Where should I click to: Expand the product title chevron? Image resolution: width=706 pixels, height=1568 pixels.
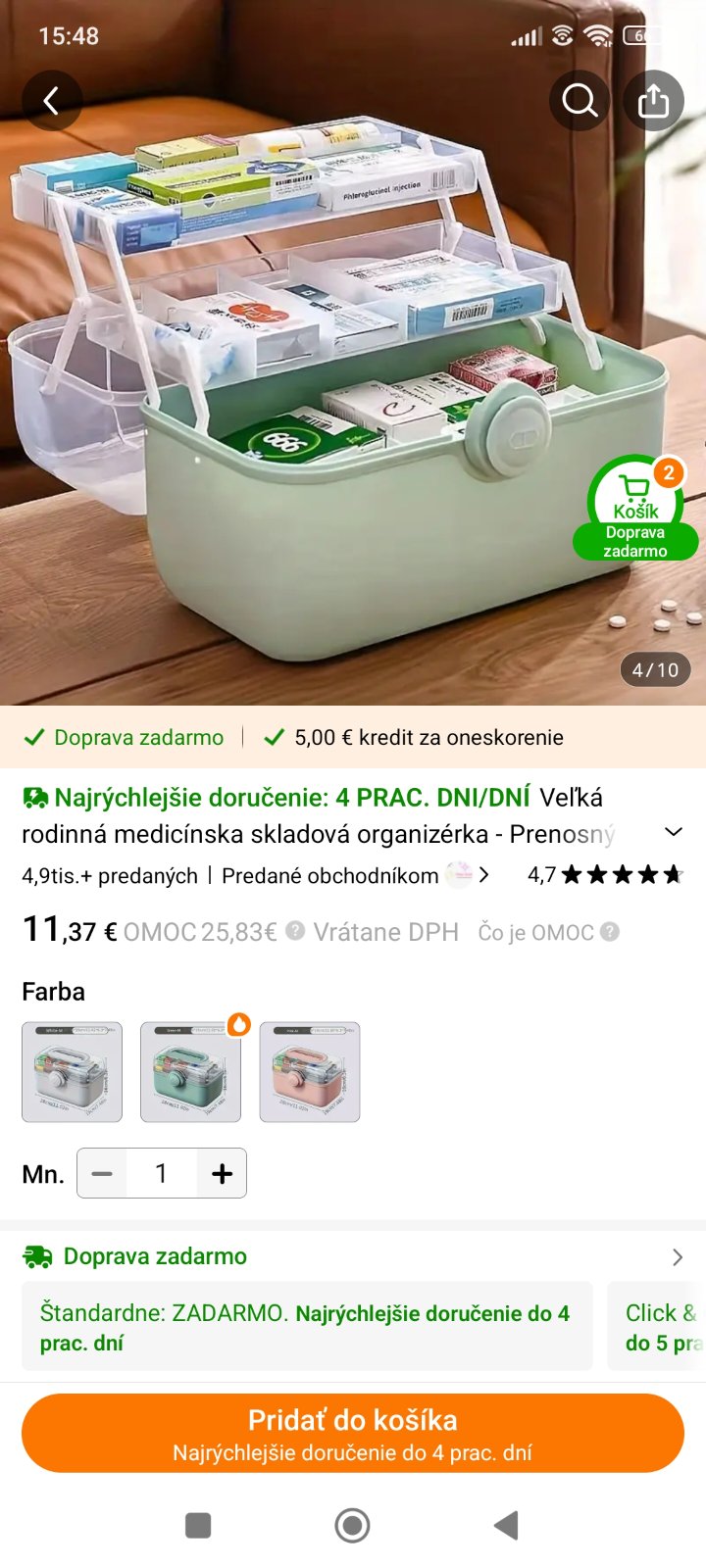(x=674, y=832)
